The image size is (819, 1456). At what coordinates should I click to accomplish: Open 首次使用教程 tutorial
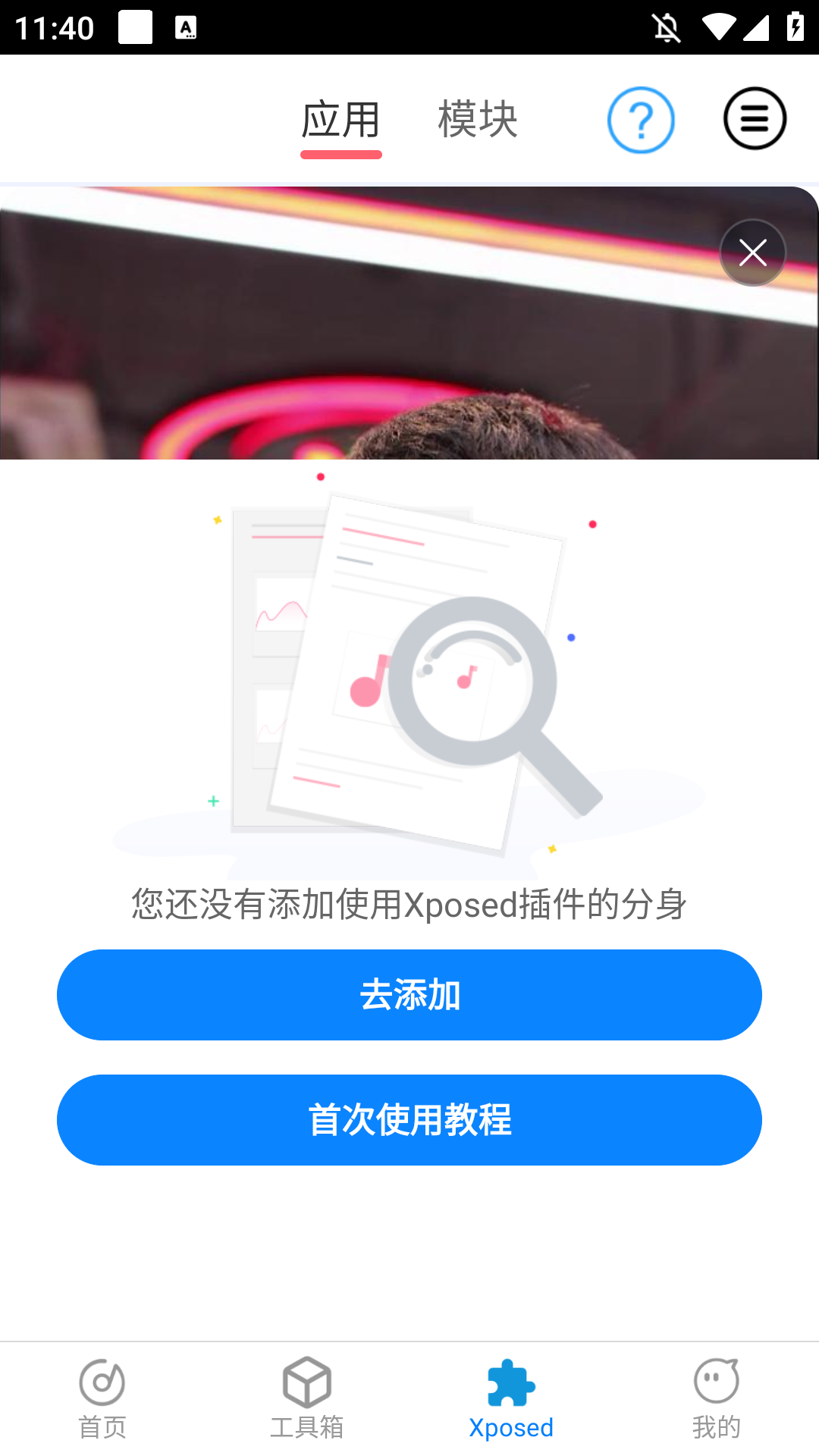pos(409,1120)
